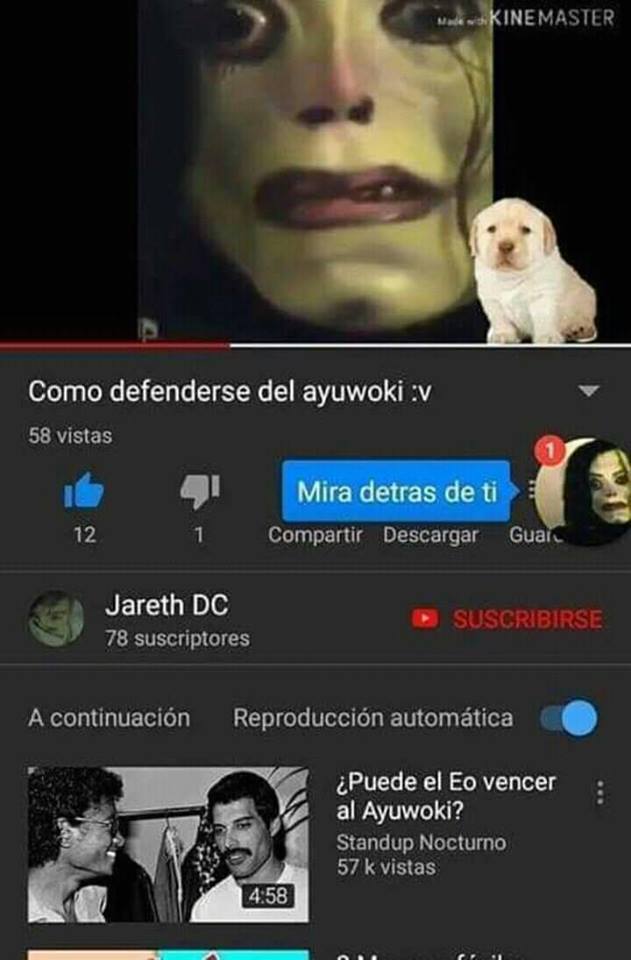Image resolution: width=631 pixels, height=960 pixels.
Task: Open options menu for the Standup Nocturno video
Action: [x=599, y=792]
